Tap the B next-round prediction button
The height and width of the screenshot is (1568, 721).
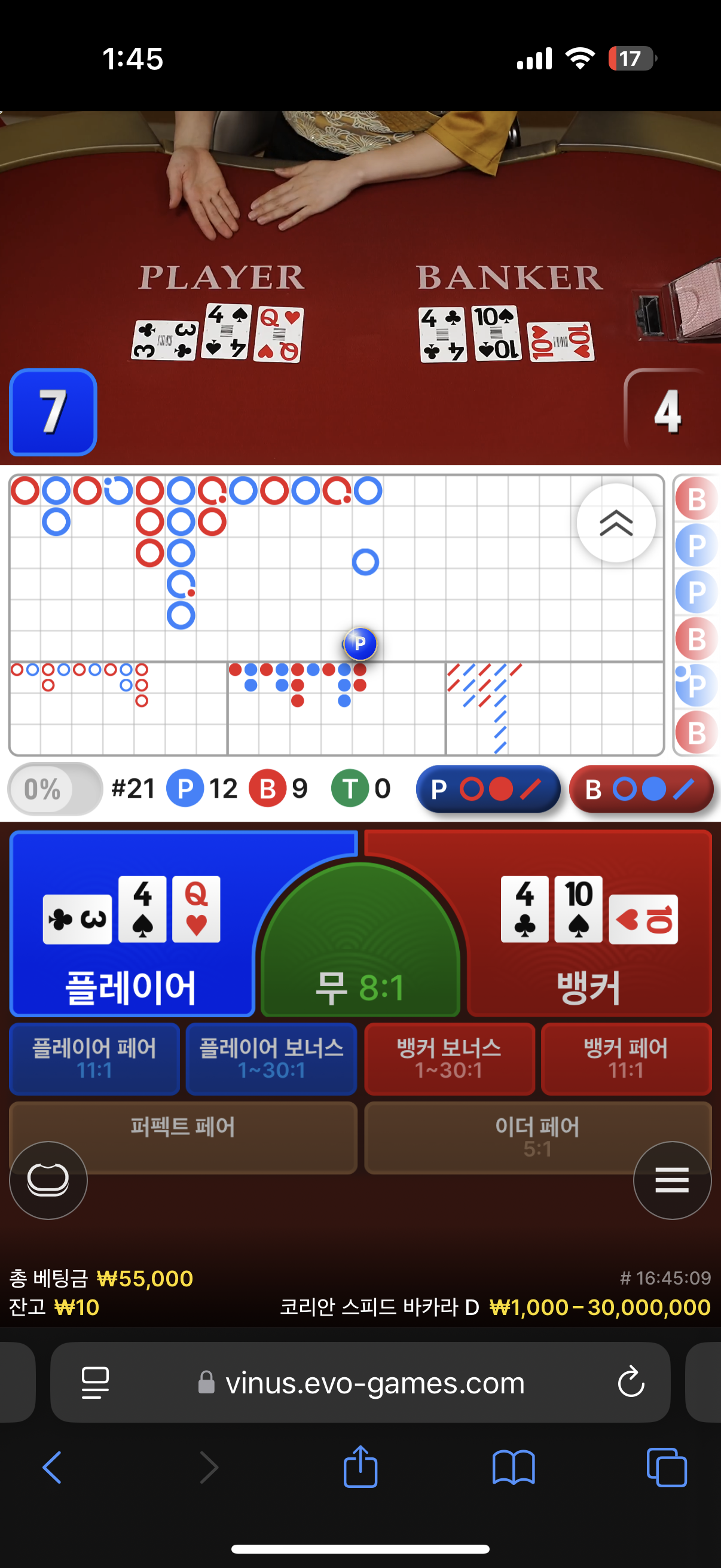pos(641,789)
